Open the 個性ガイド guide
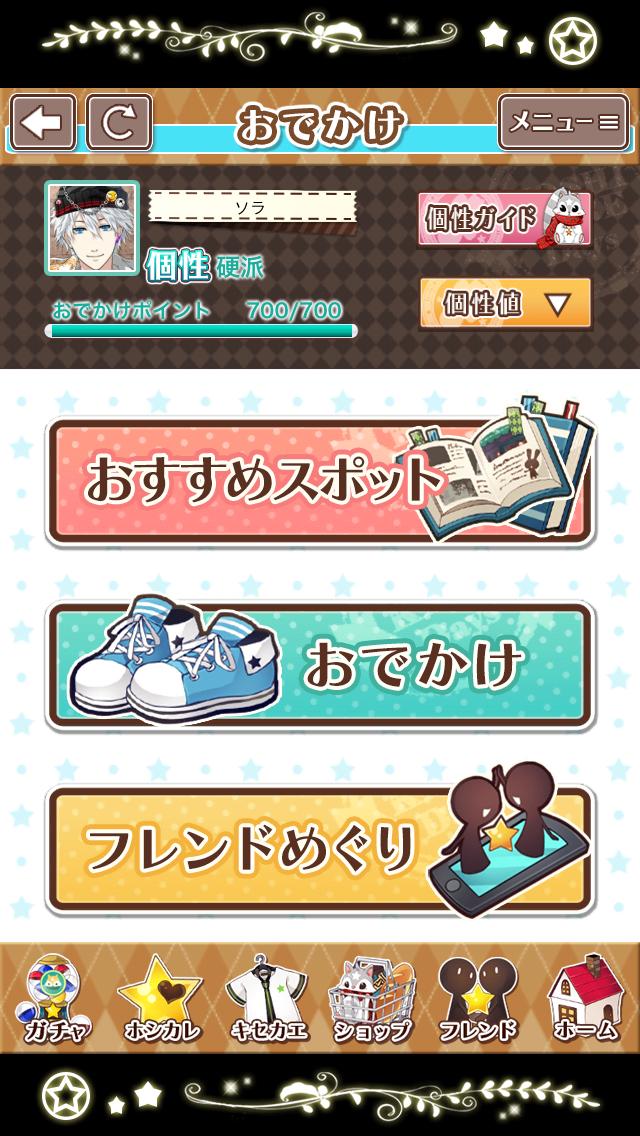Viewport: 640px width, 1136px height. pyautogui.click(x=504, y=219)
